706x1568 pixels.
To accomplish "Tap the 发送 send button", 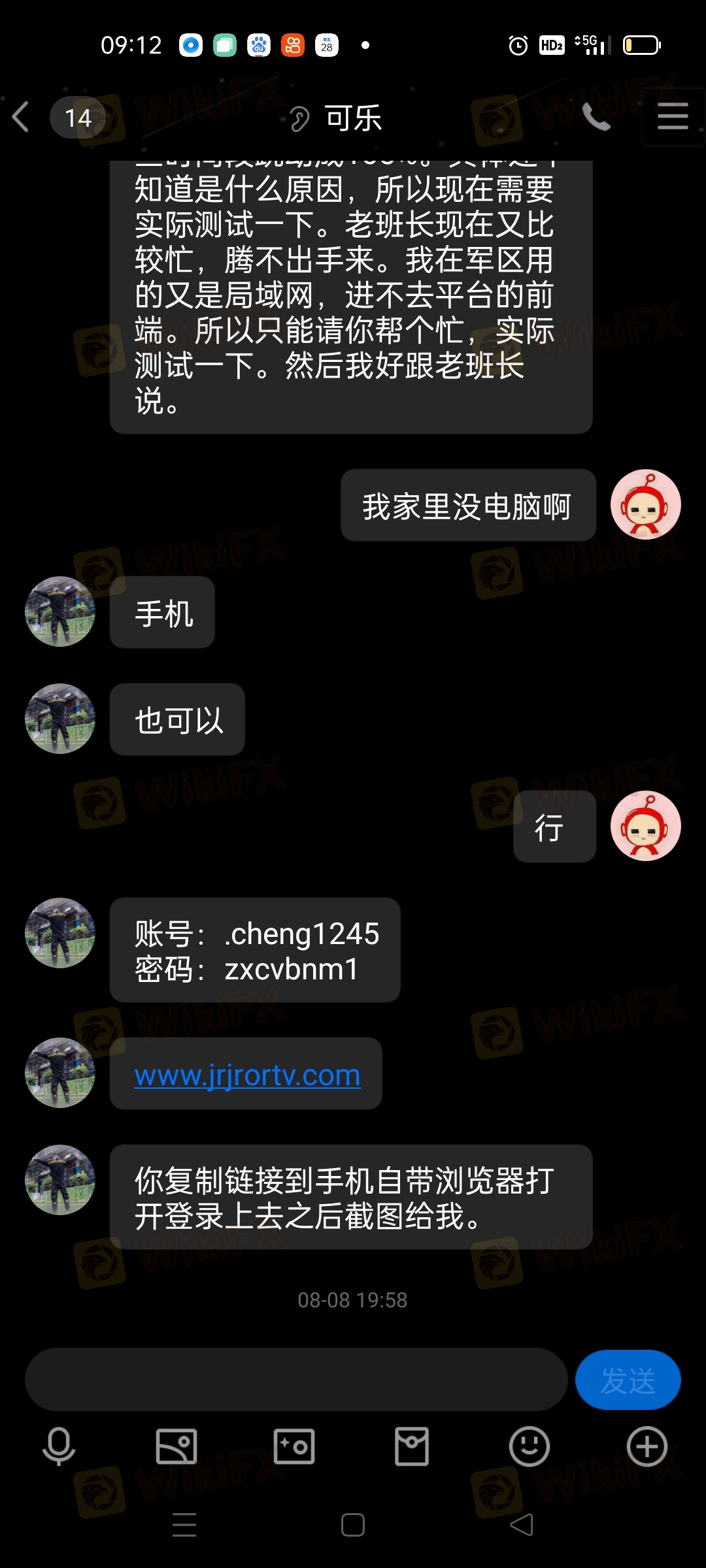I will click(x=628, y=1380).
